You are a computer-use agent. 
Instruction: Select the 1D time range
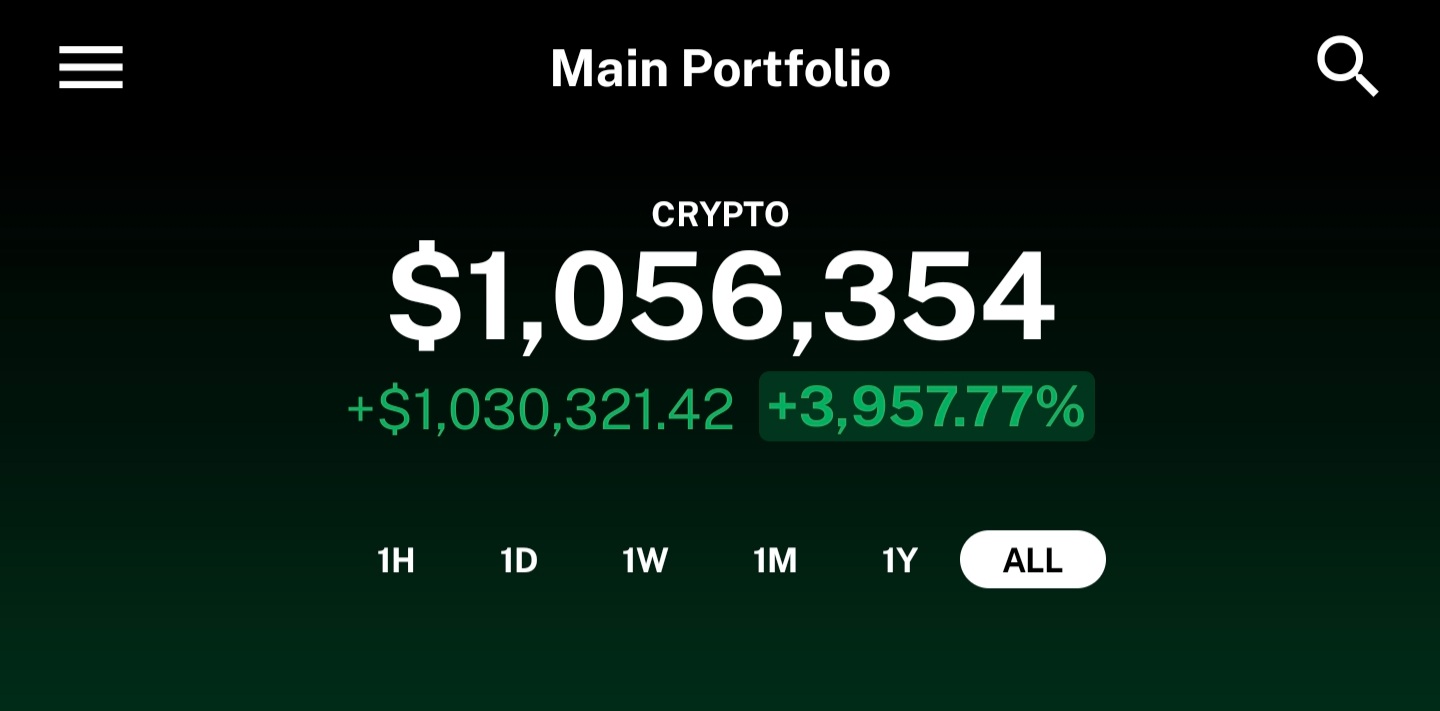pos(519,560)
